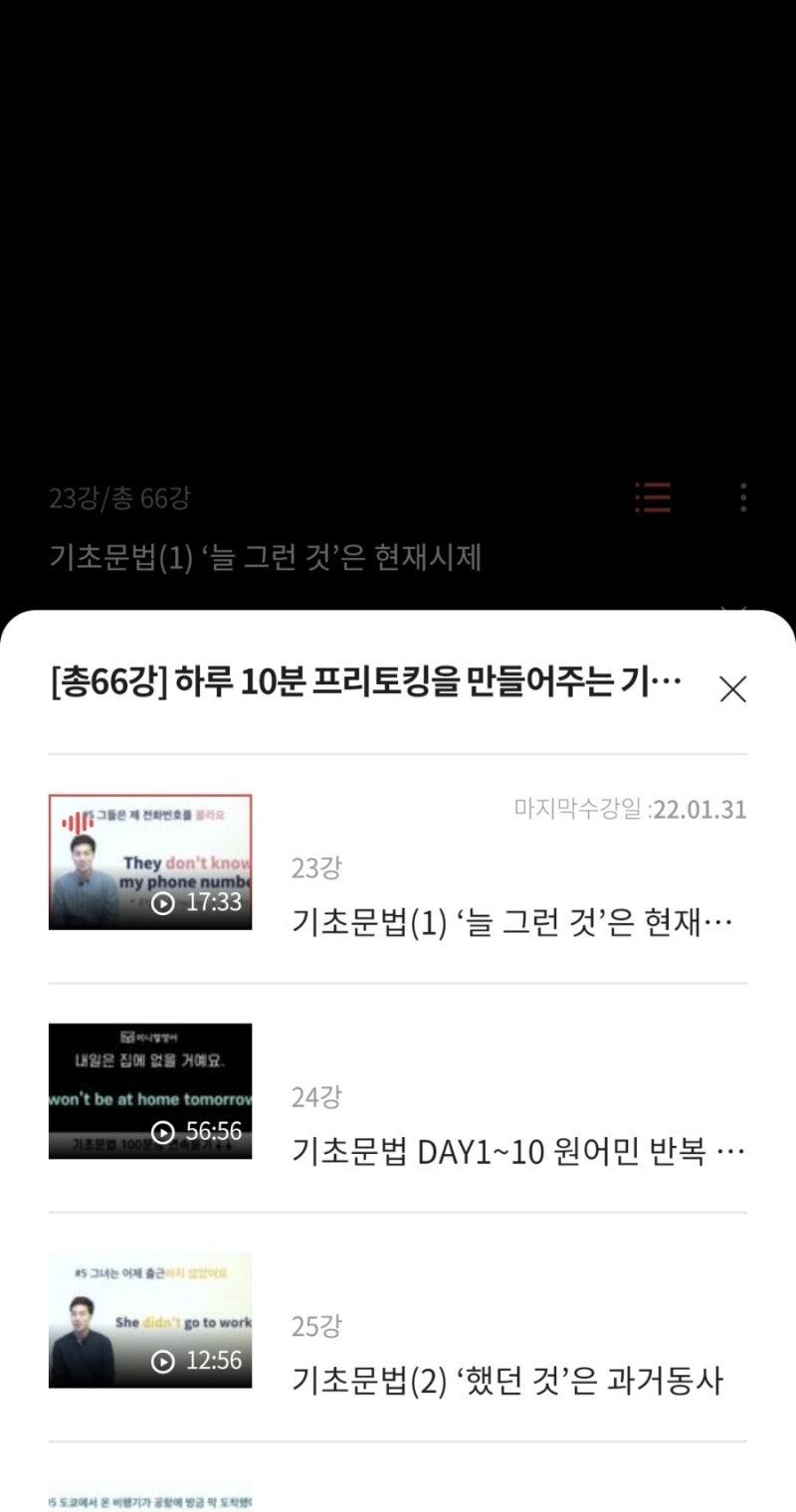Tap the 17:33 video thumbnail
The image size is (796, 1512).
tap(150, 861)
